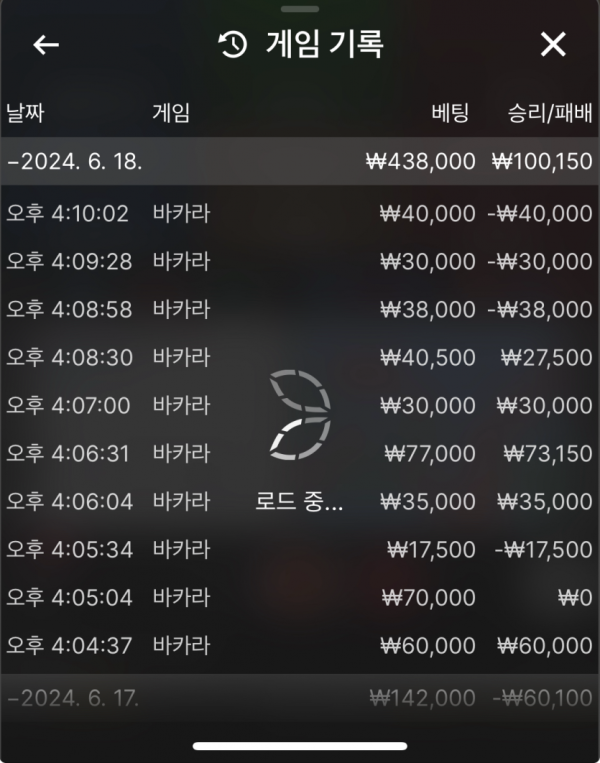Select the 오후 4:08:30 바카라 entry
Image resolution: width=600 pixels, height=763 pixels.
coord(300,357)
